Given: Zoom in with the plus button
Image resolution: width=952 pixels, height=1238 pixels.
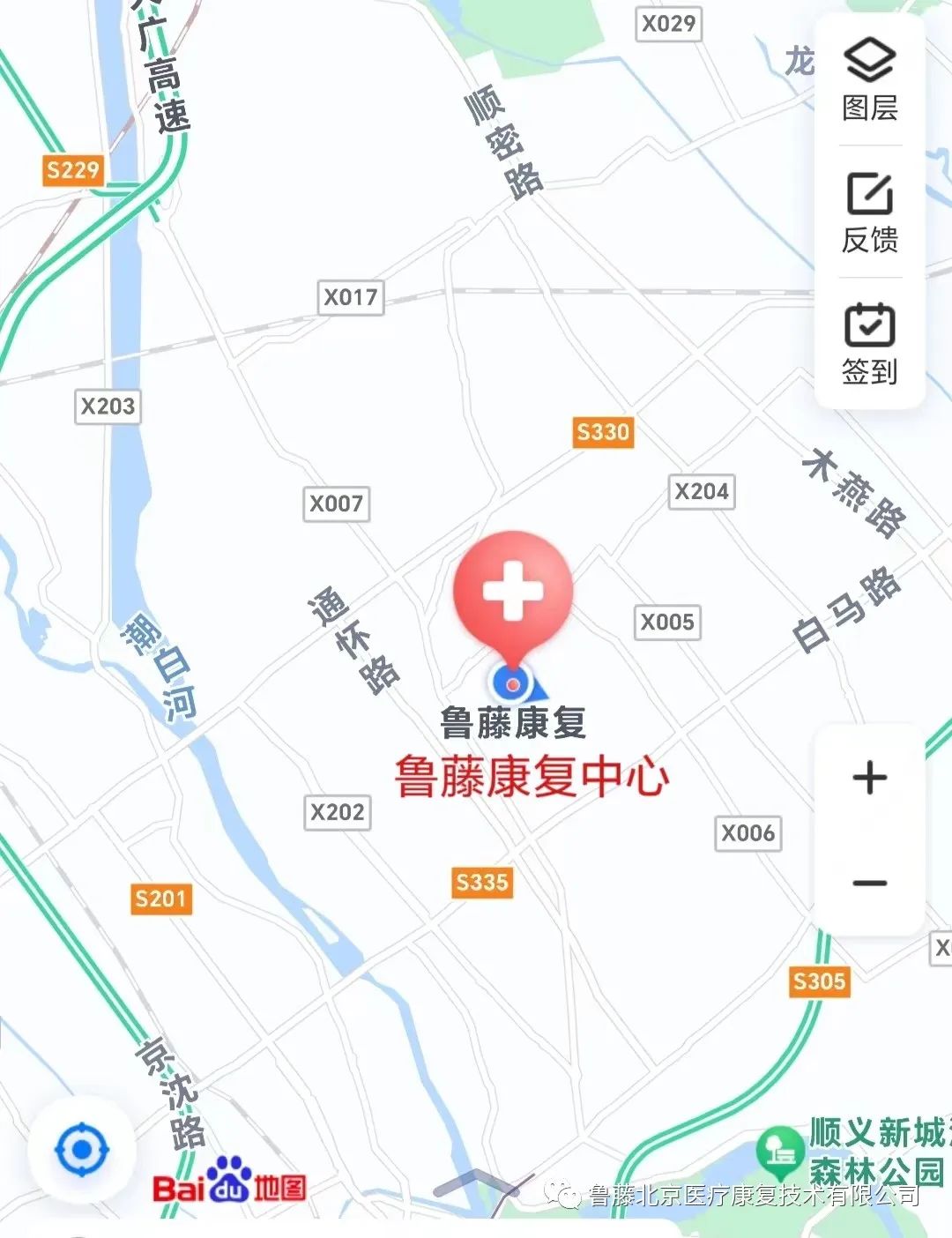Looking at the screenshot, I should [869, 777].
